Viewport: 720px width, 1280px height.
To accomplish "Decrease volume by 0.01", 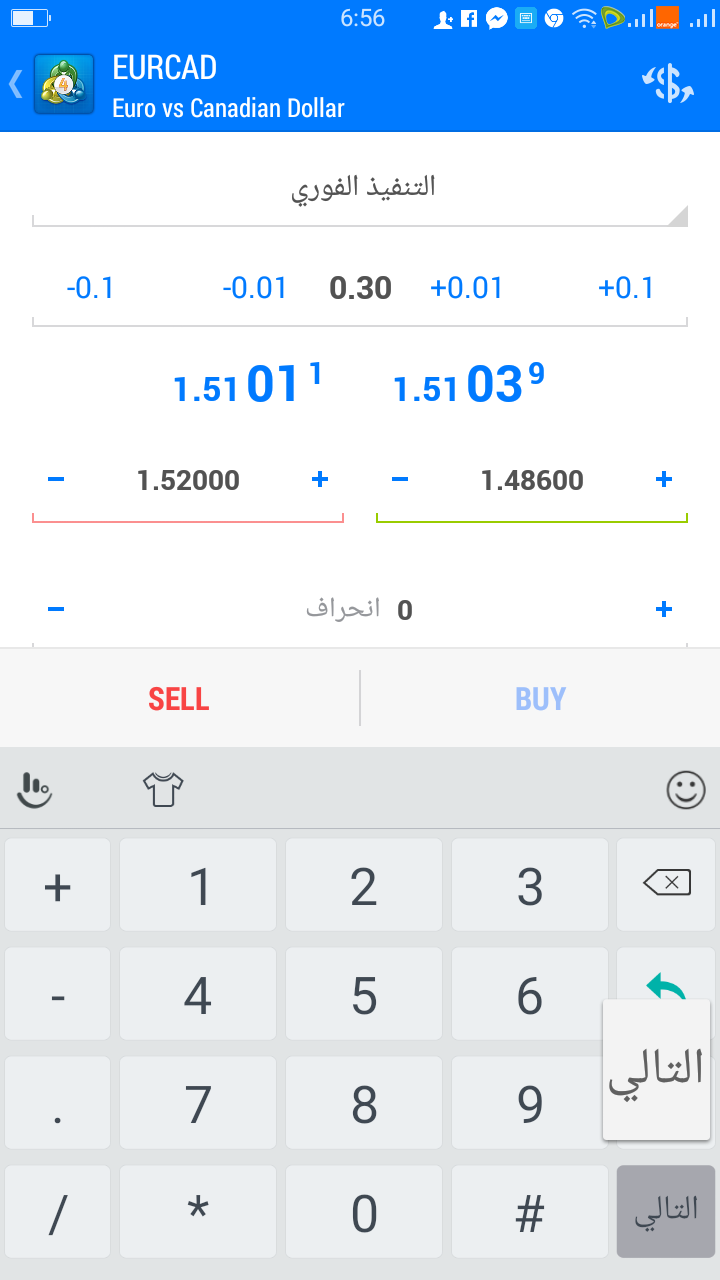I will (x=254, y=289).
